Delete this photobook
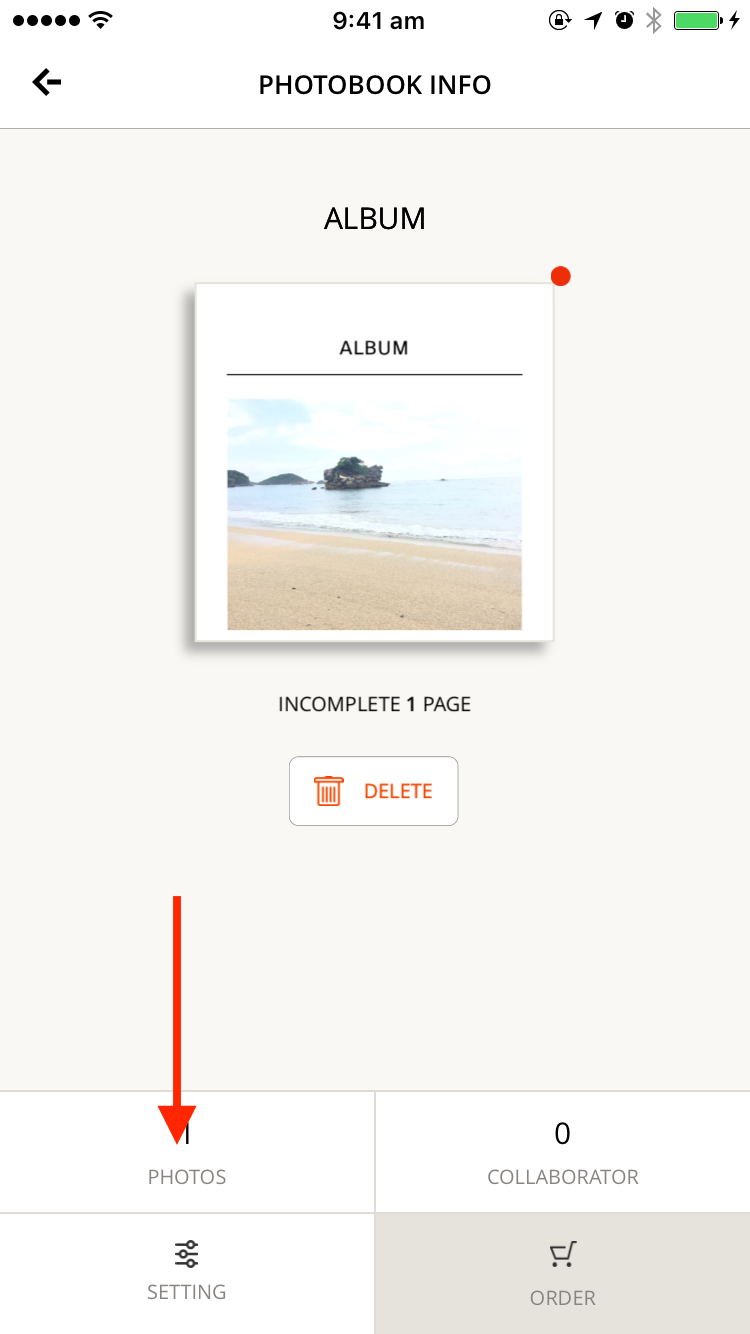 (374, 791)
